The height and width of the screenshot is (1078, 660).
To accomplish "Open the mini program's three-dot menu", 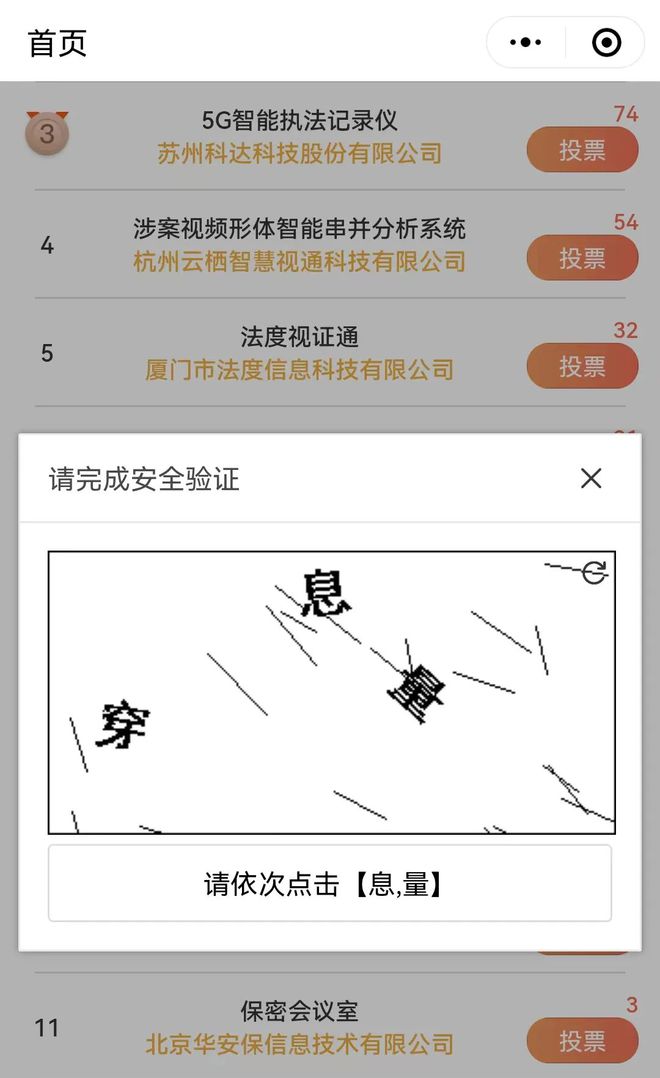I will tap(525, 43).
